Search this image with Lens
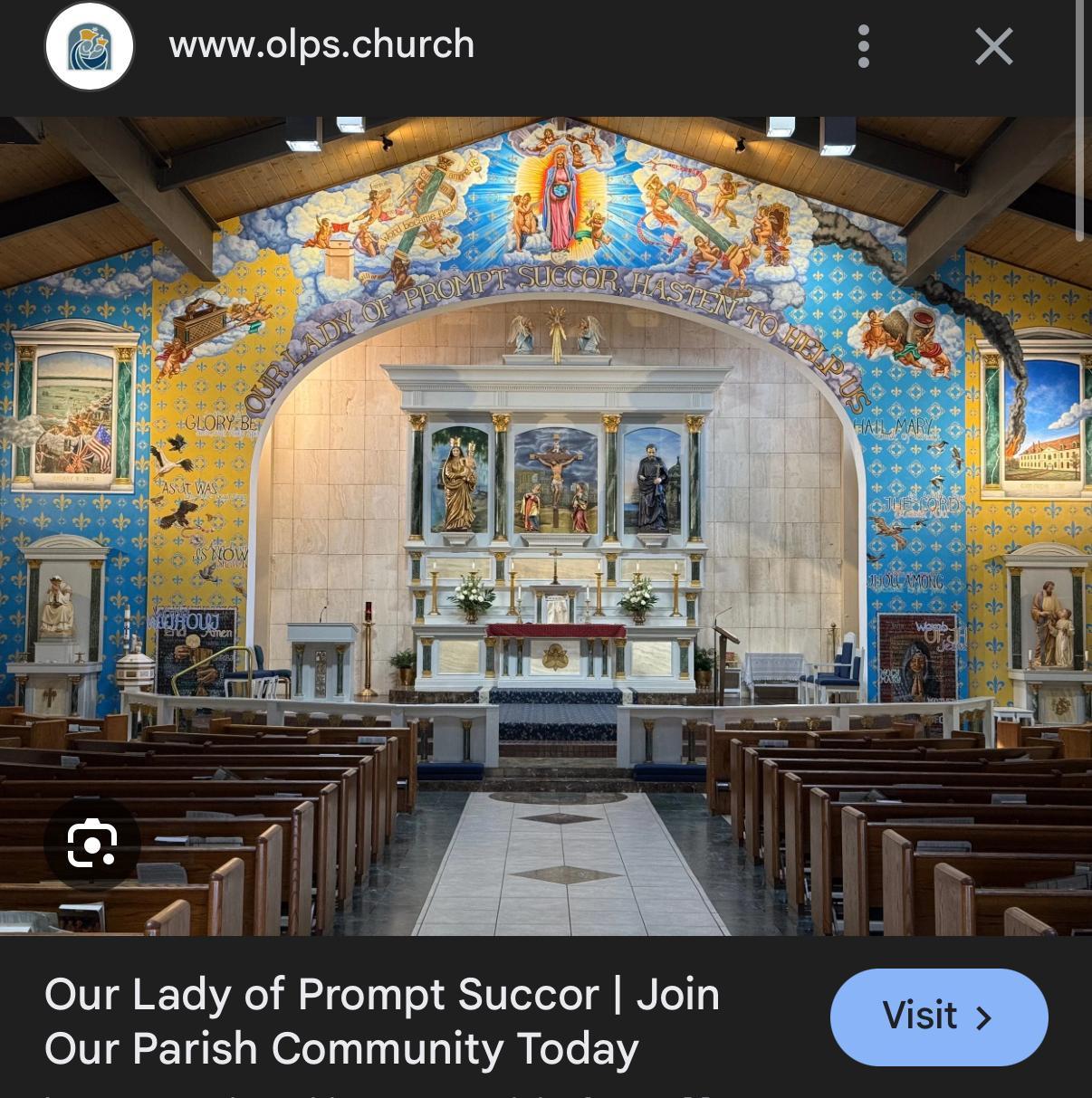Viewport: 1092px width, 1098px height. 92,844
